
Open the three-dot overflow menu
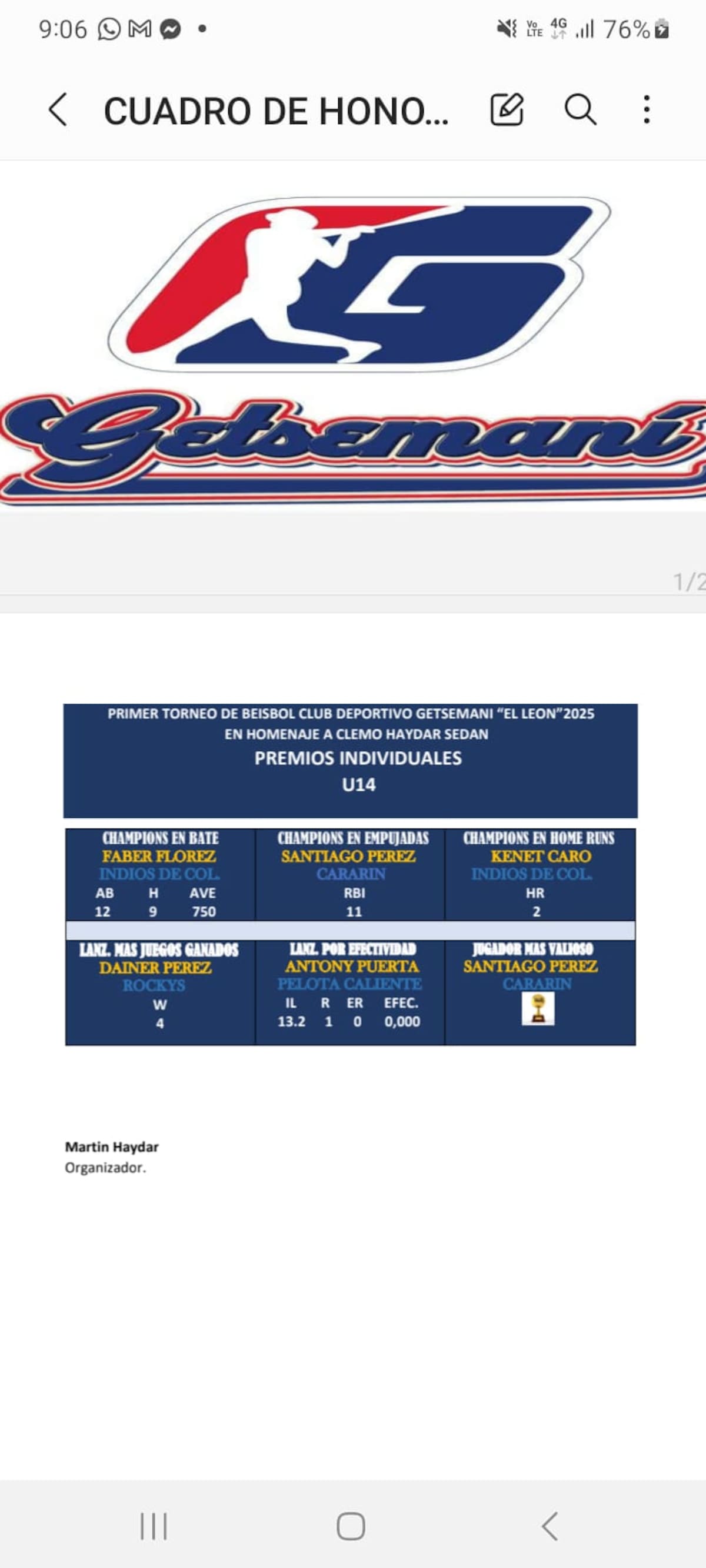[647, 109]
